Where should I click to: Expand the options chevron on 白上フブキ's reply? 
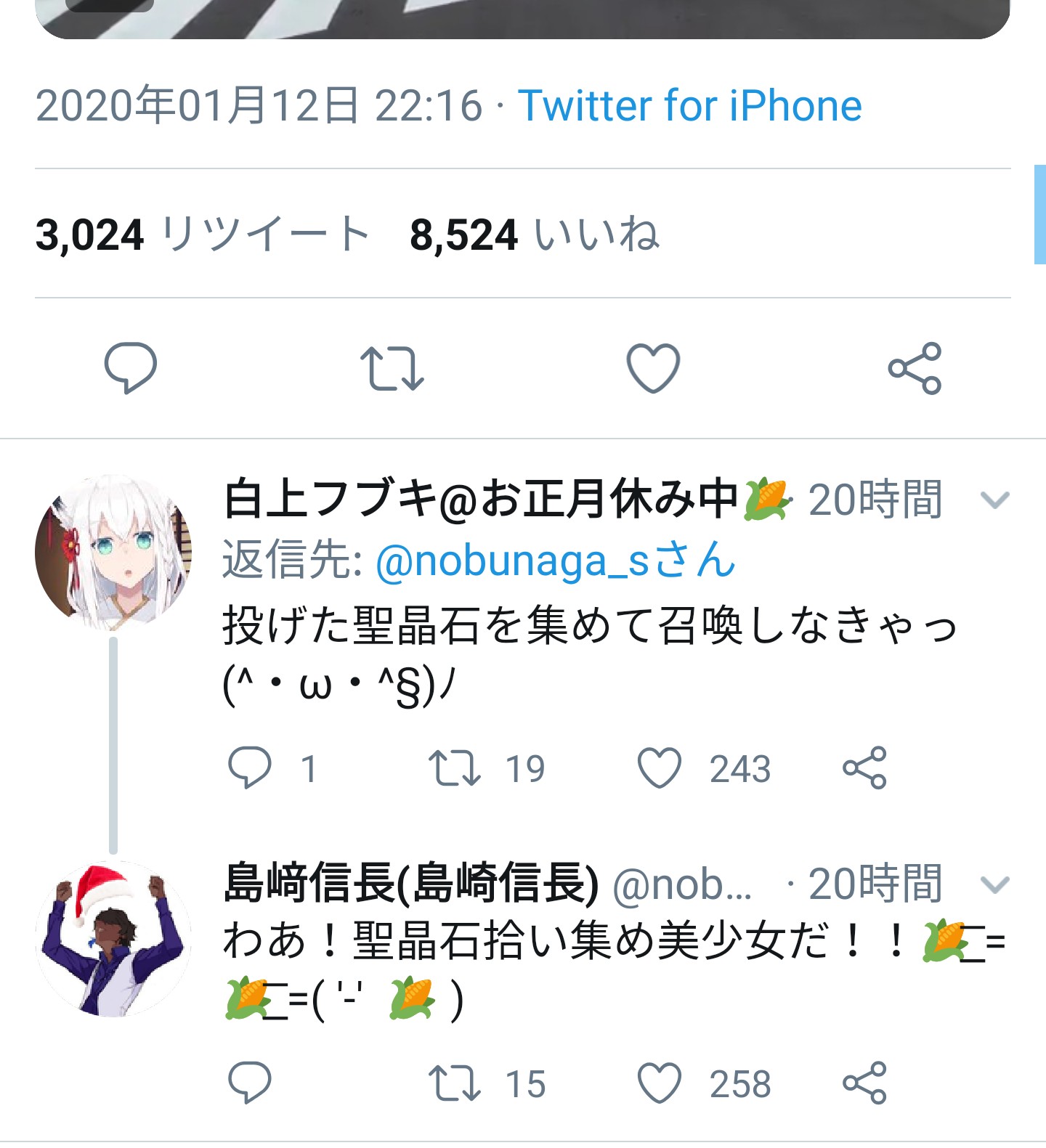(994, 500)
